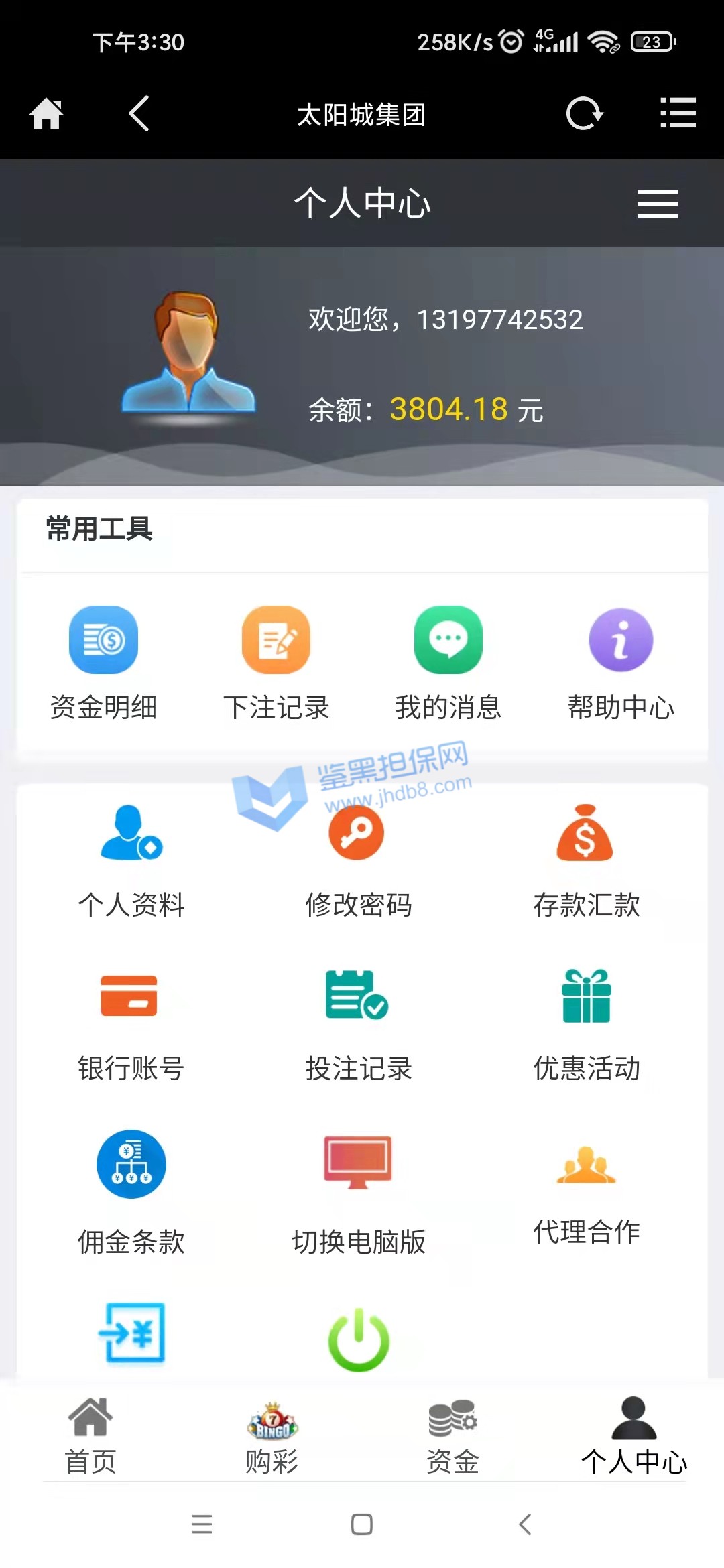This screenshot has height=1568, width=724.
Task: Open 银行账号 bank account
Action: pos(131,1025)
